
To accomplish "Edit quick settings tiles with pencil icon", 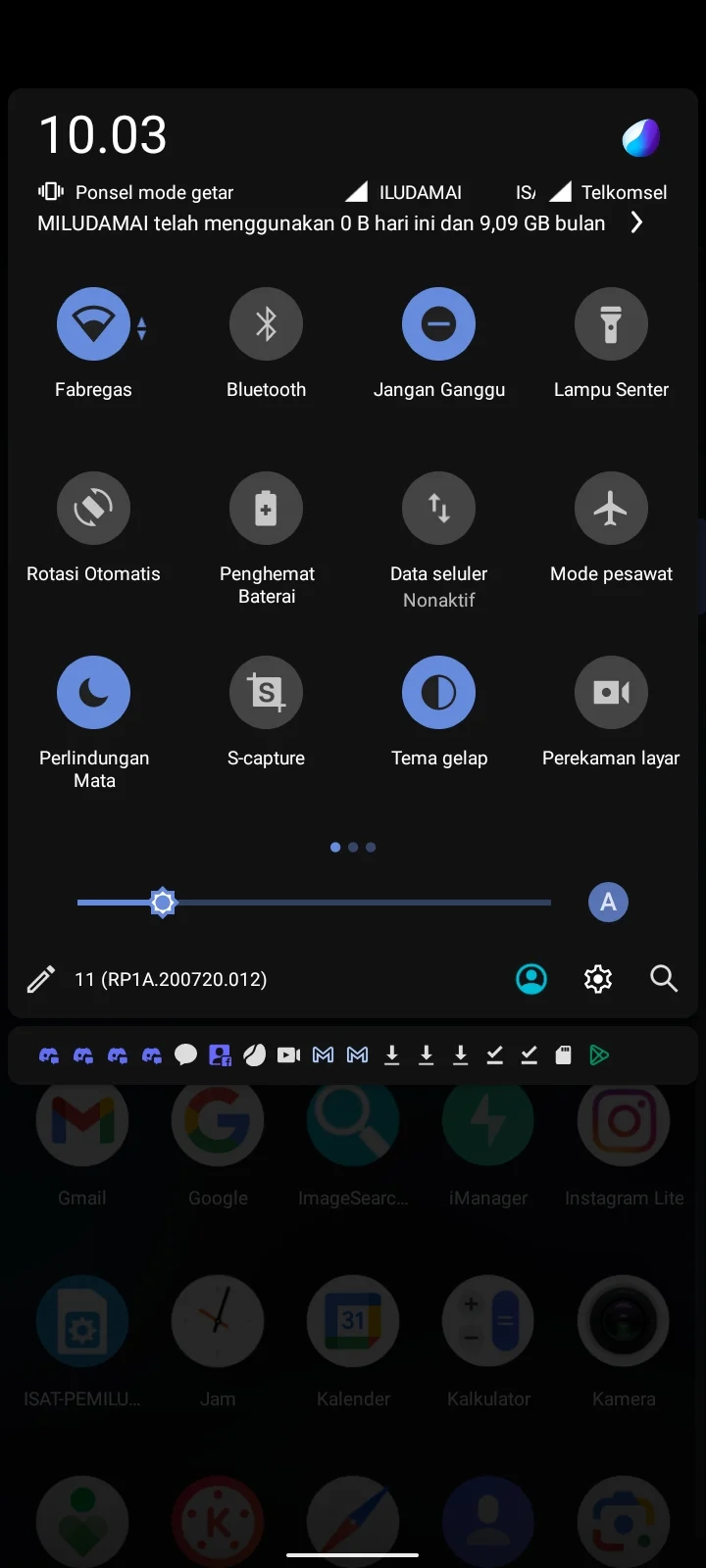I will point(40,979).
